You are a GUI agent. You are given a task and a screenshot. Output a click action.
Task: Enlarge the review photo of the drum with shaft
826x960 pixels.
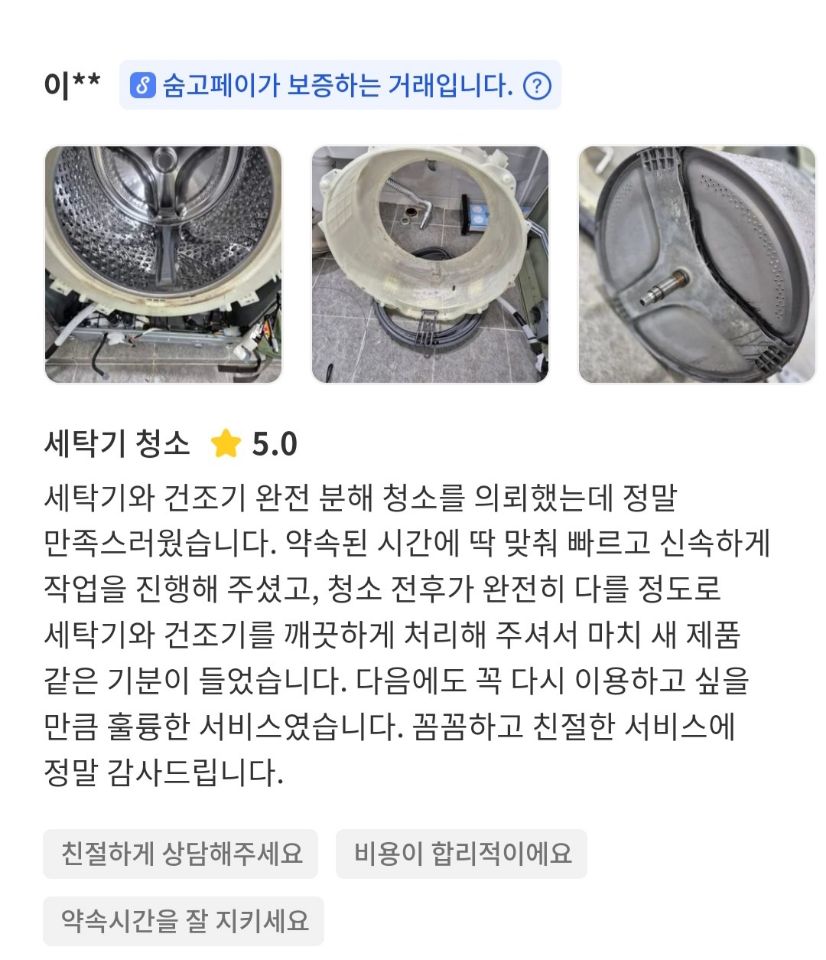pyautogui.click(x=697, y=265)
